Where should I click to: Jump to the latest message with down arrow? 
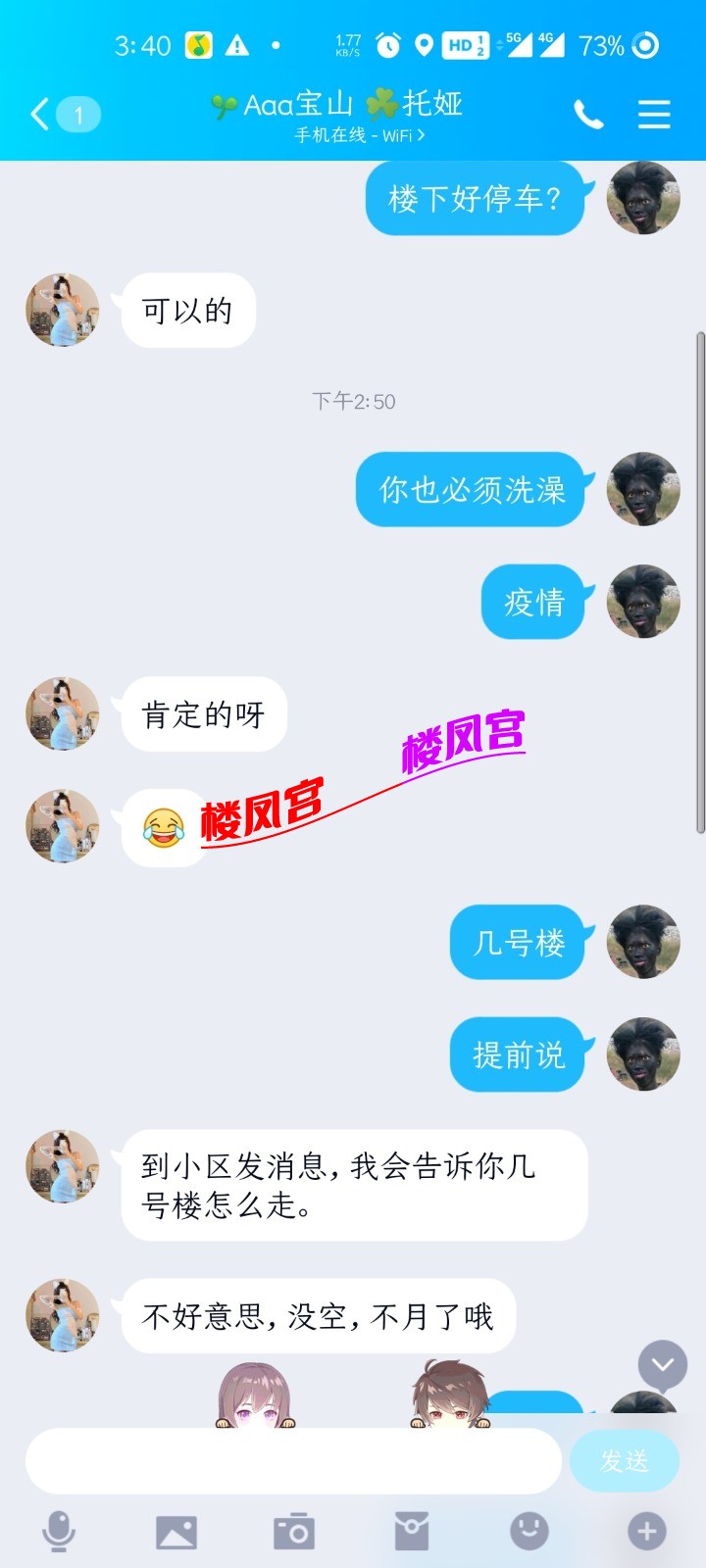coord(663,1365)
